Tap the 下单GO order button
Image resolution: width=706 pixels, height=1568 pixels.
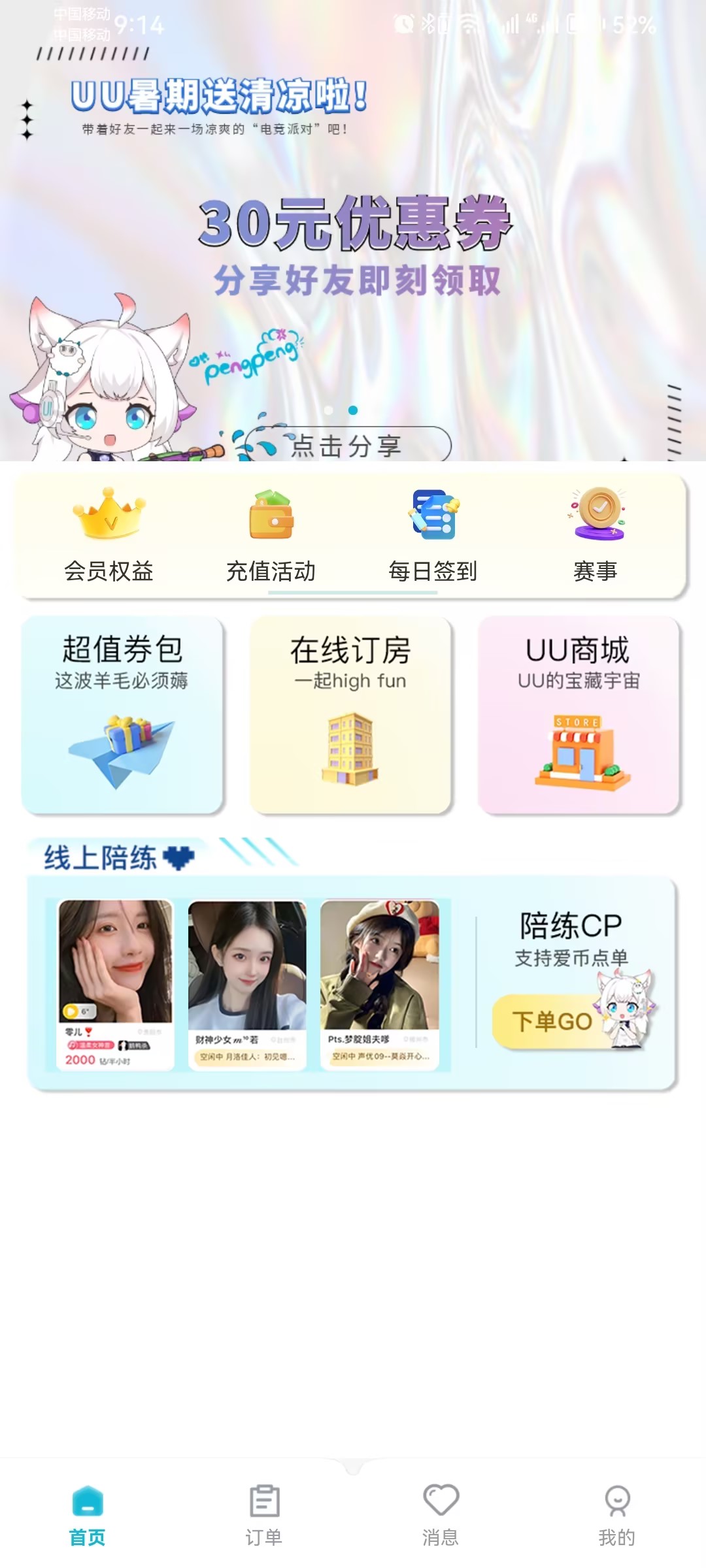[x=552, y=1021]
